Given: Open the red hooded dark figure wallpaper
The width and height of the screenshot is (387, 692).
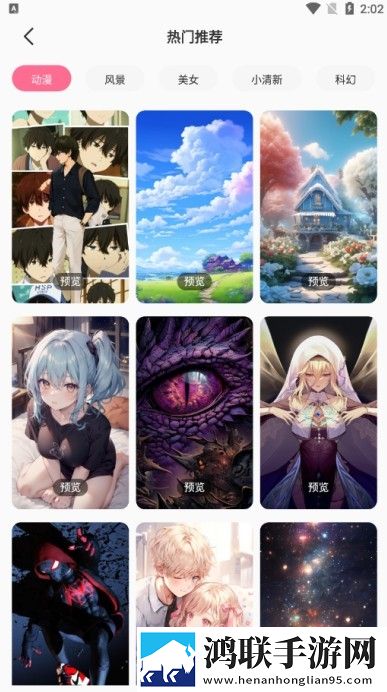Looking at the screenshot, I should tap(71, 604).
